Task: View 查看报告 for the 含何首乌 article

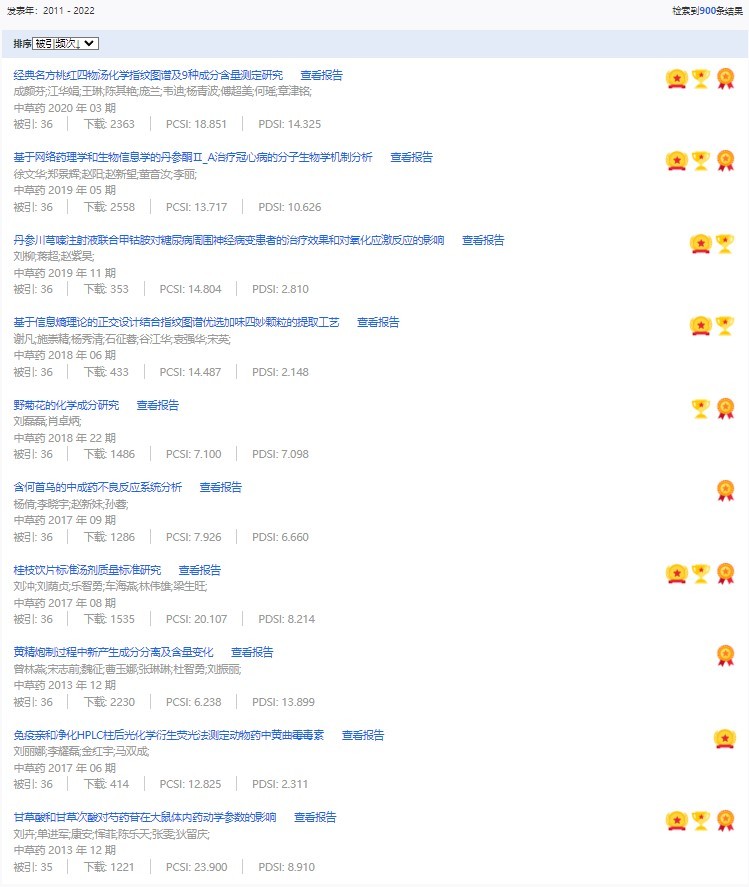Action: [x=221, y=487]
